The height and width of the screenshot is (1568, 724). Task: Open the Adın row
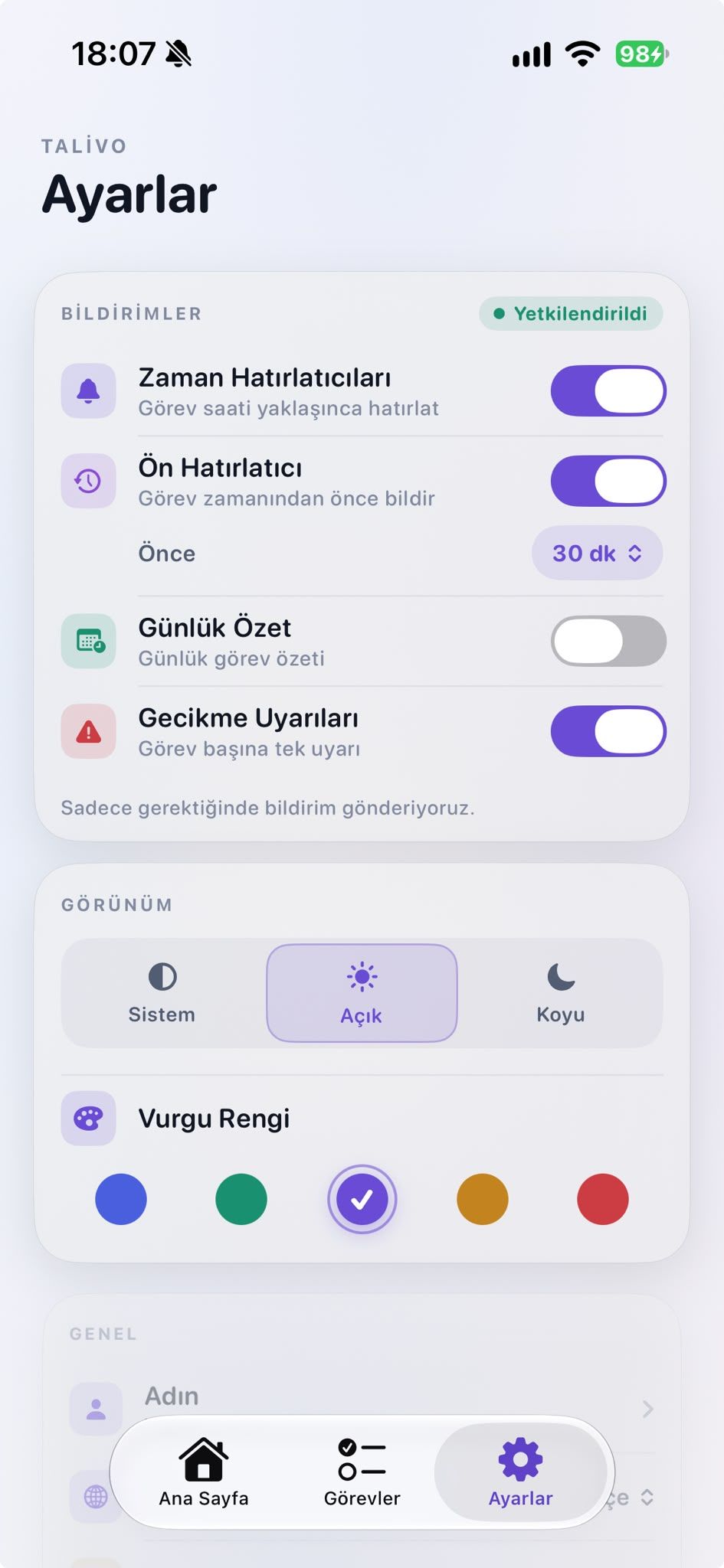coord(362,1401)
